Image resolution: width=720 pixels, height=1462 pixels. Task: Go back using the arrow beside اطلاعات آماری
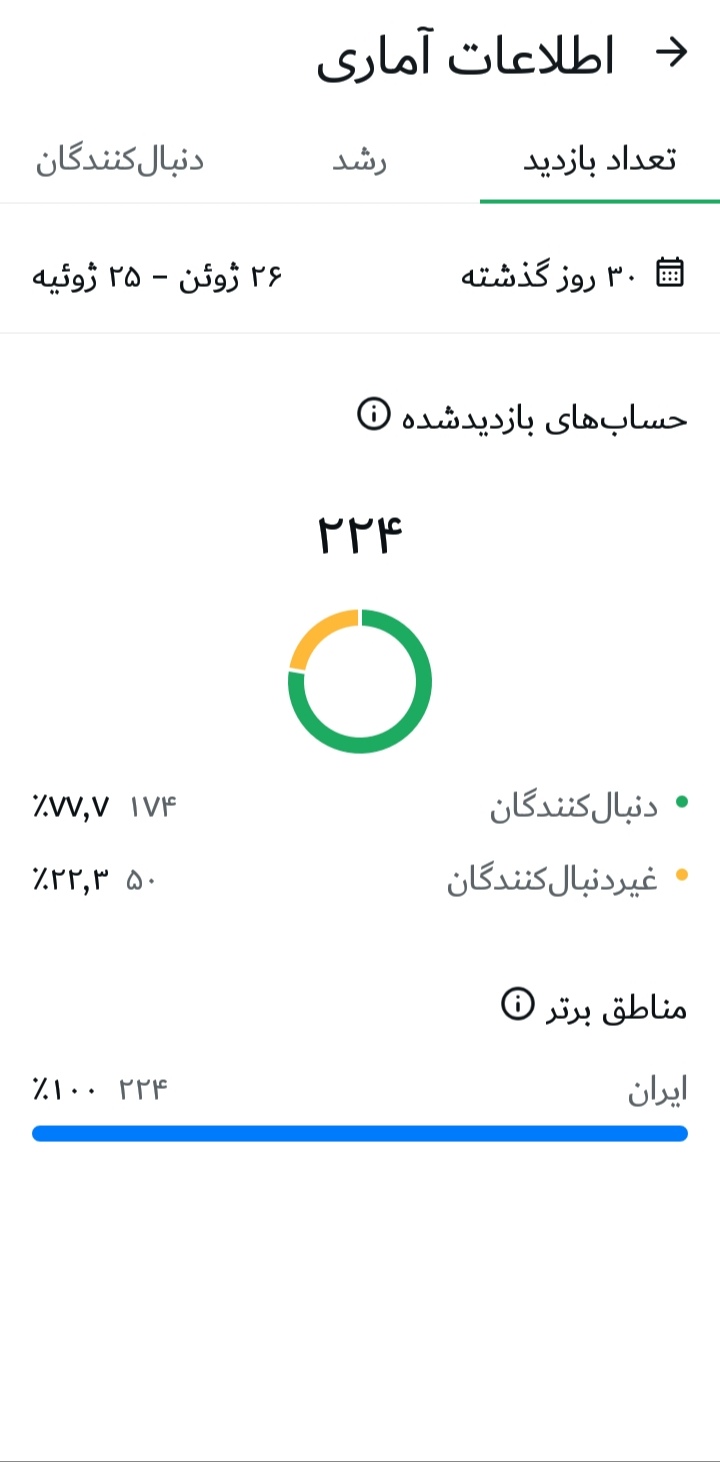671,52
